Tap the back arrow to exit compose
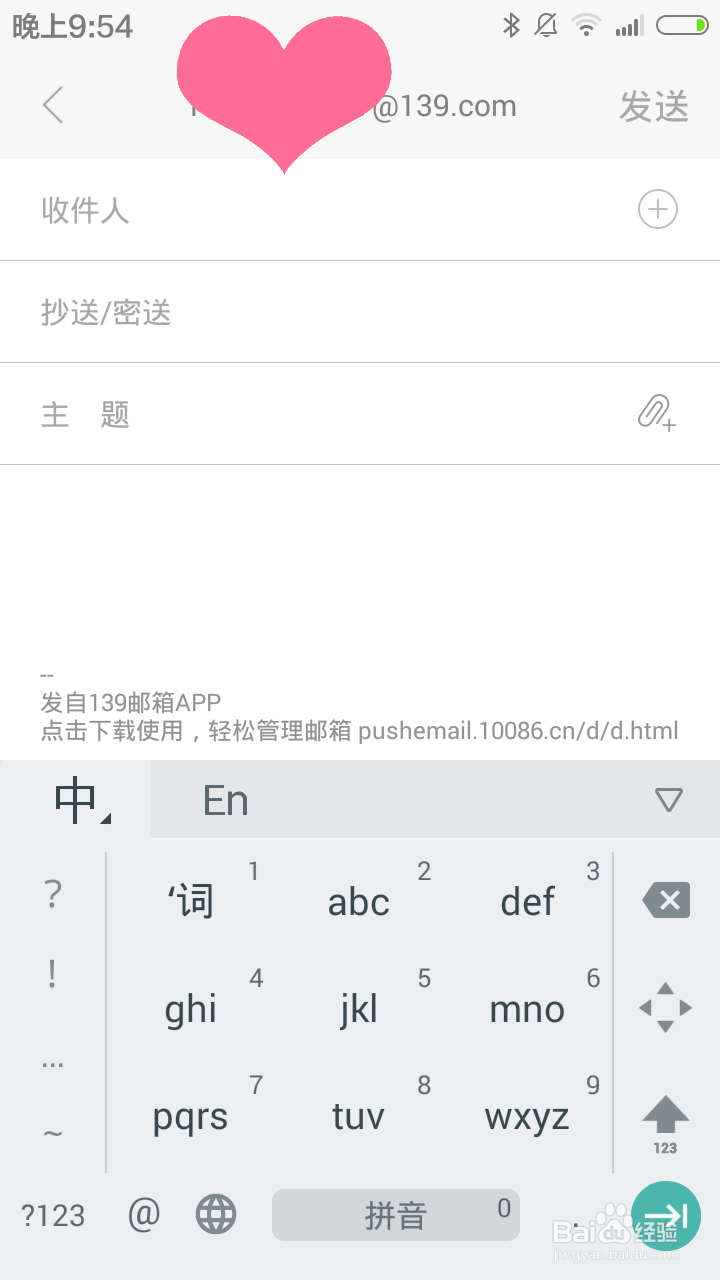Screen dimensions: 720x1280 (x=52, y=105)
